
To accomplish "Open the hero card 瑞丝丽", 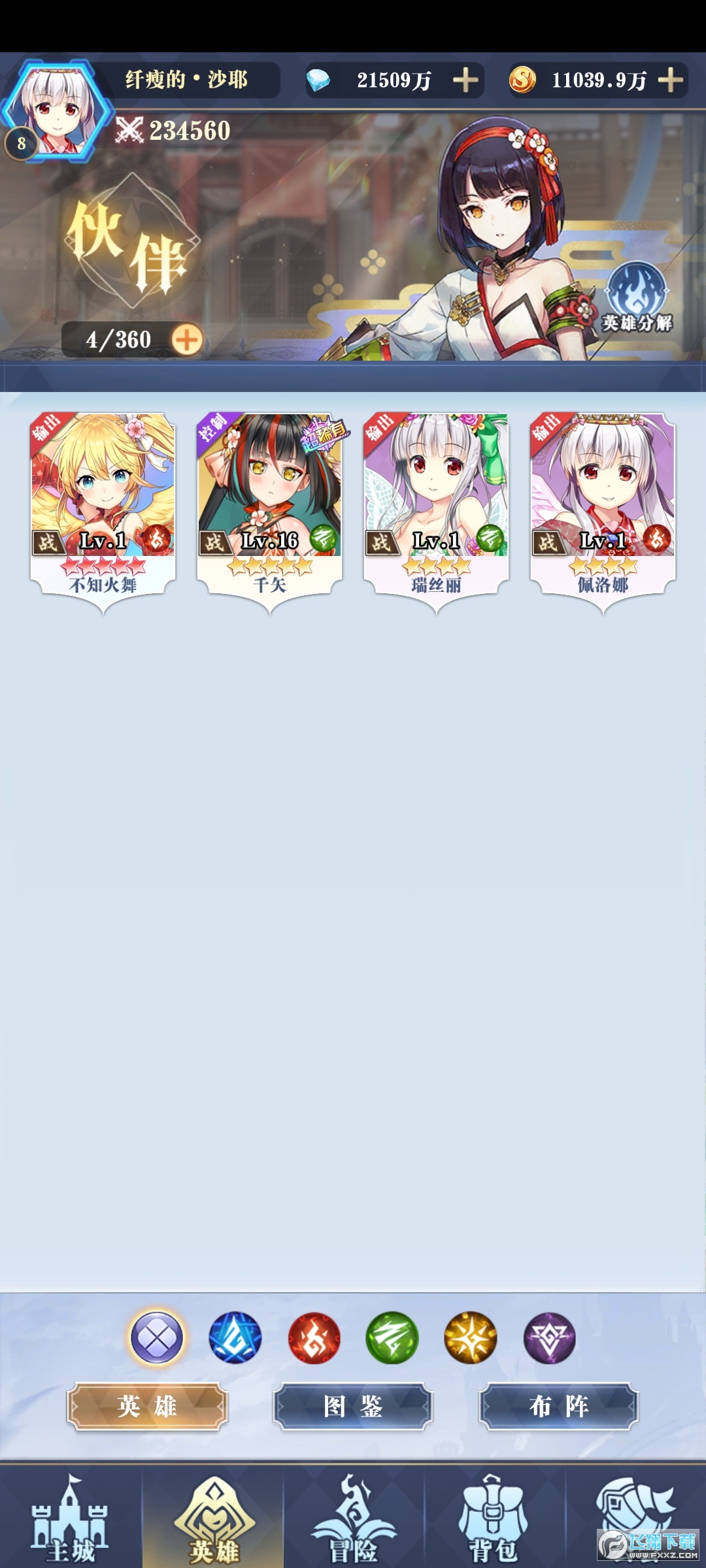I will coord(436,503).
